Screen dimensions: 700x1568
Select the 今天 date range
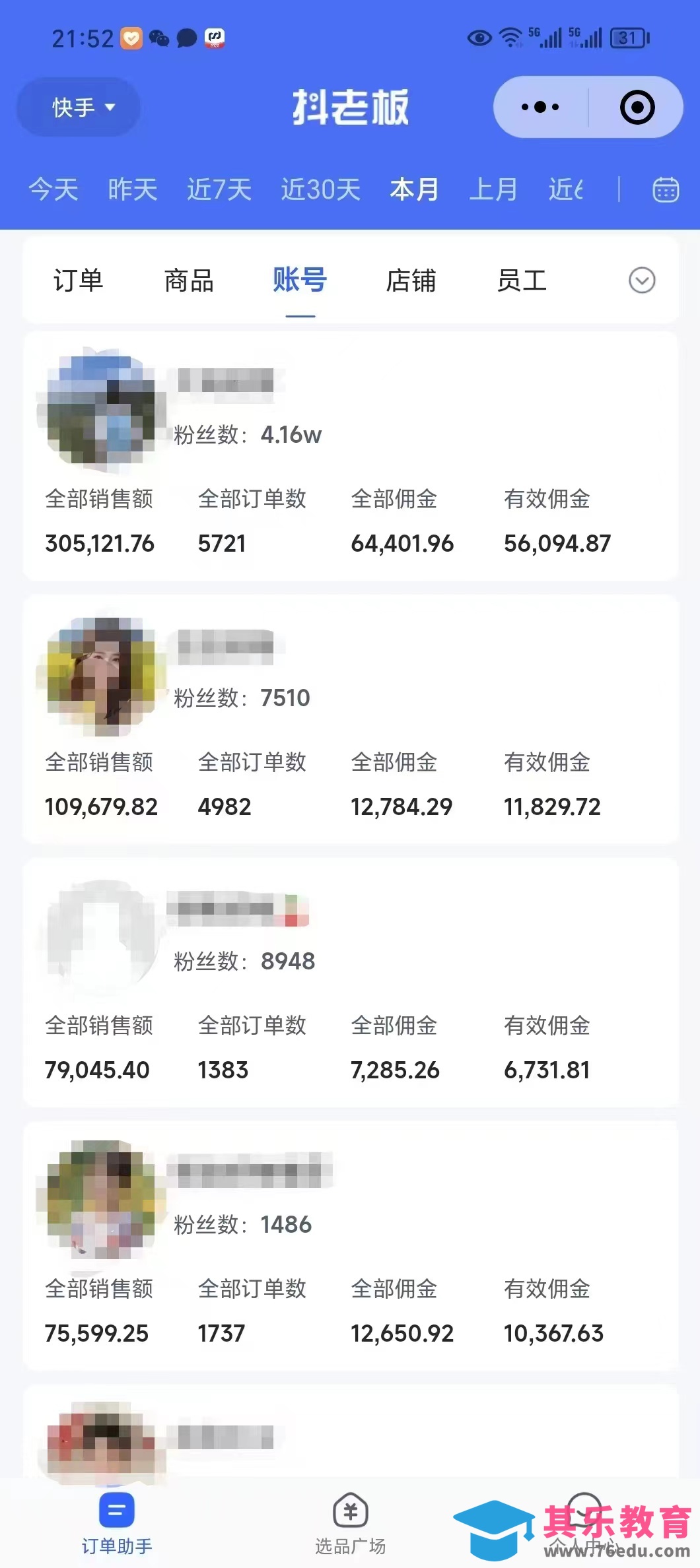pos(53,190)
